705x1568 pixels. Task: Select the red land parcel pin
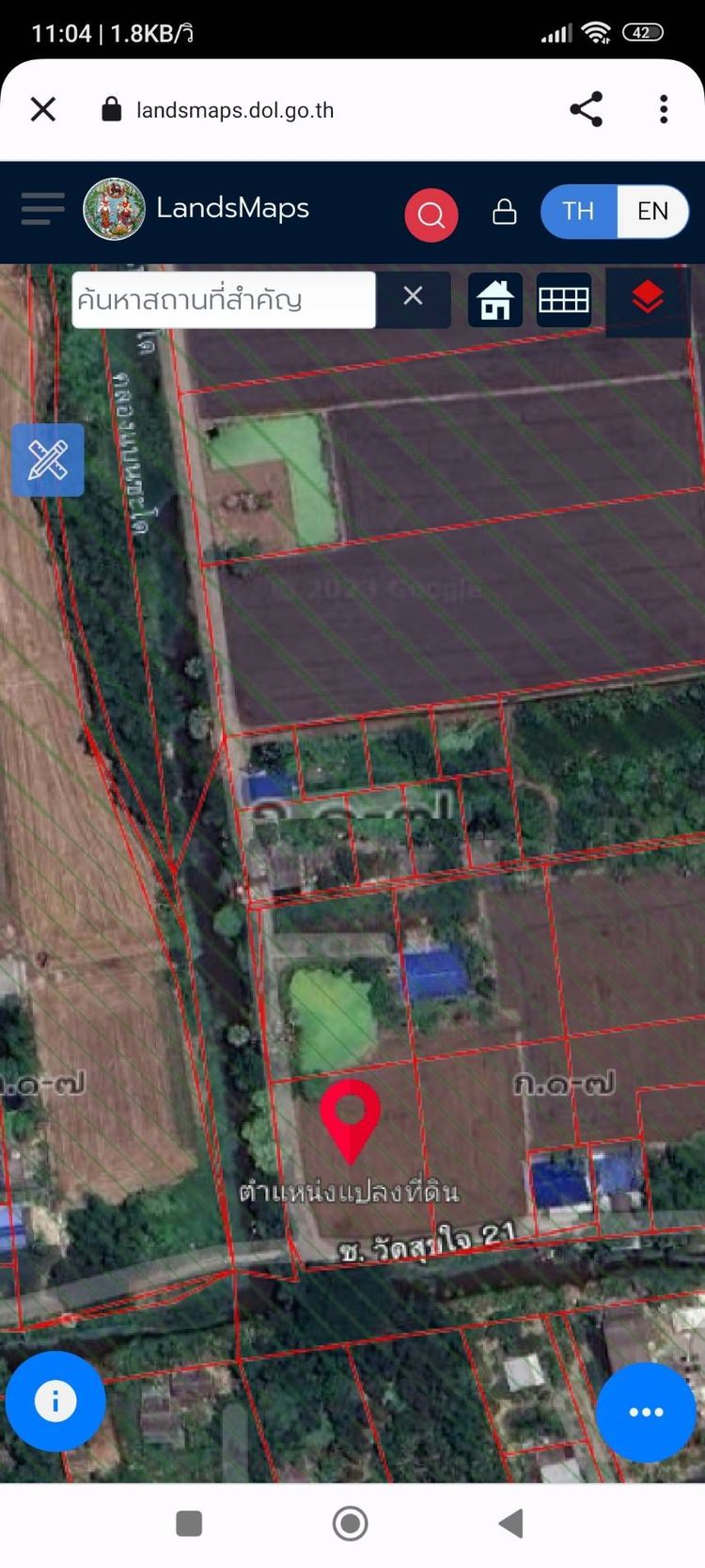click(350, 1118)
